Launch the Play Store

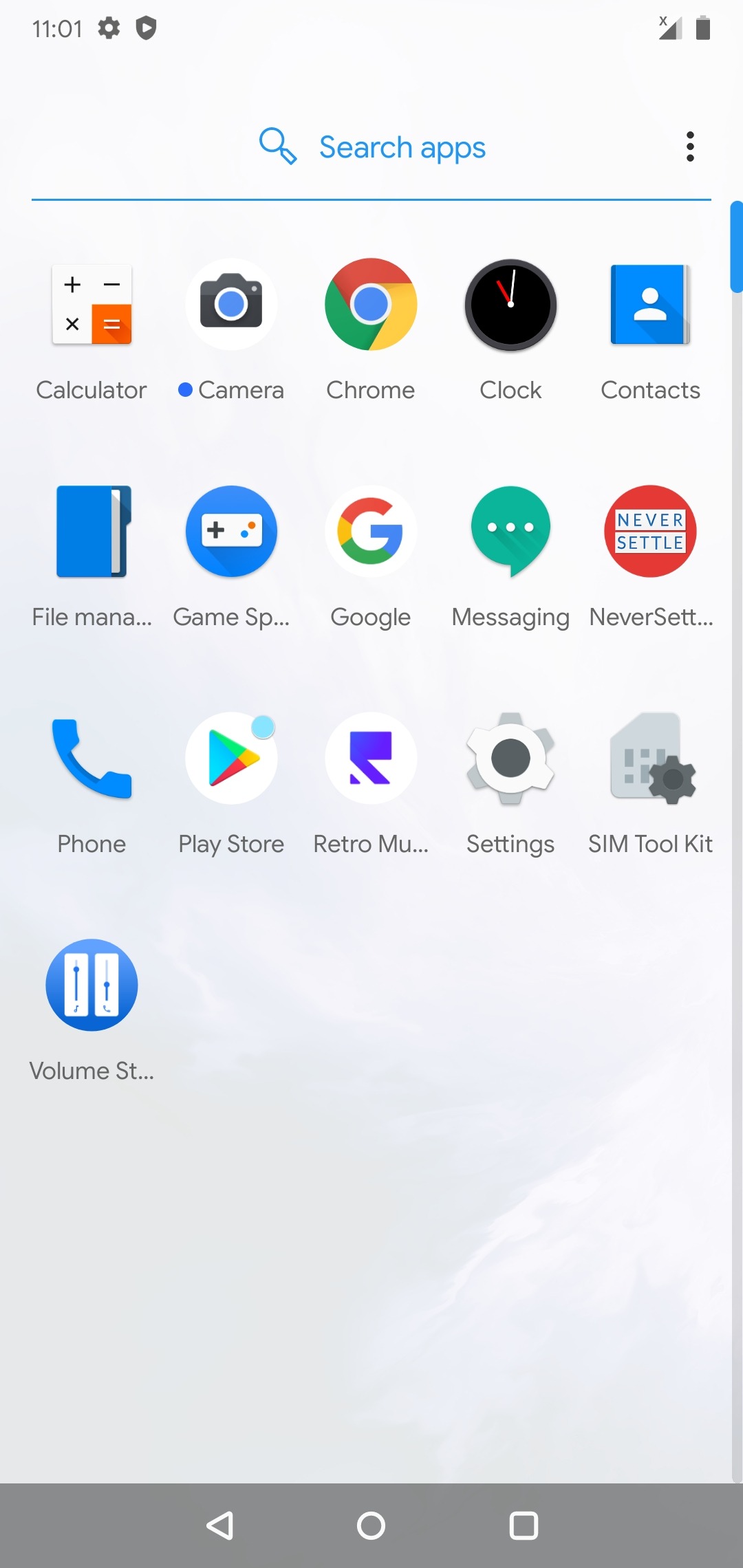click(231, 759)
